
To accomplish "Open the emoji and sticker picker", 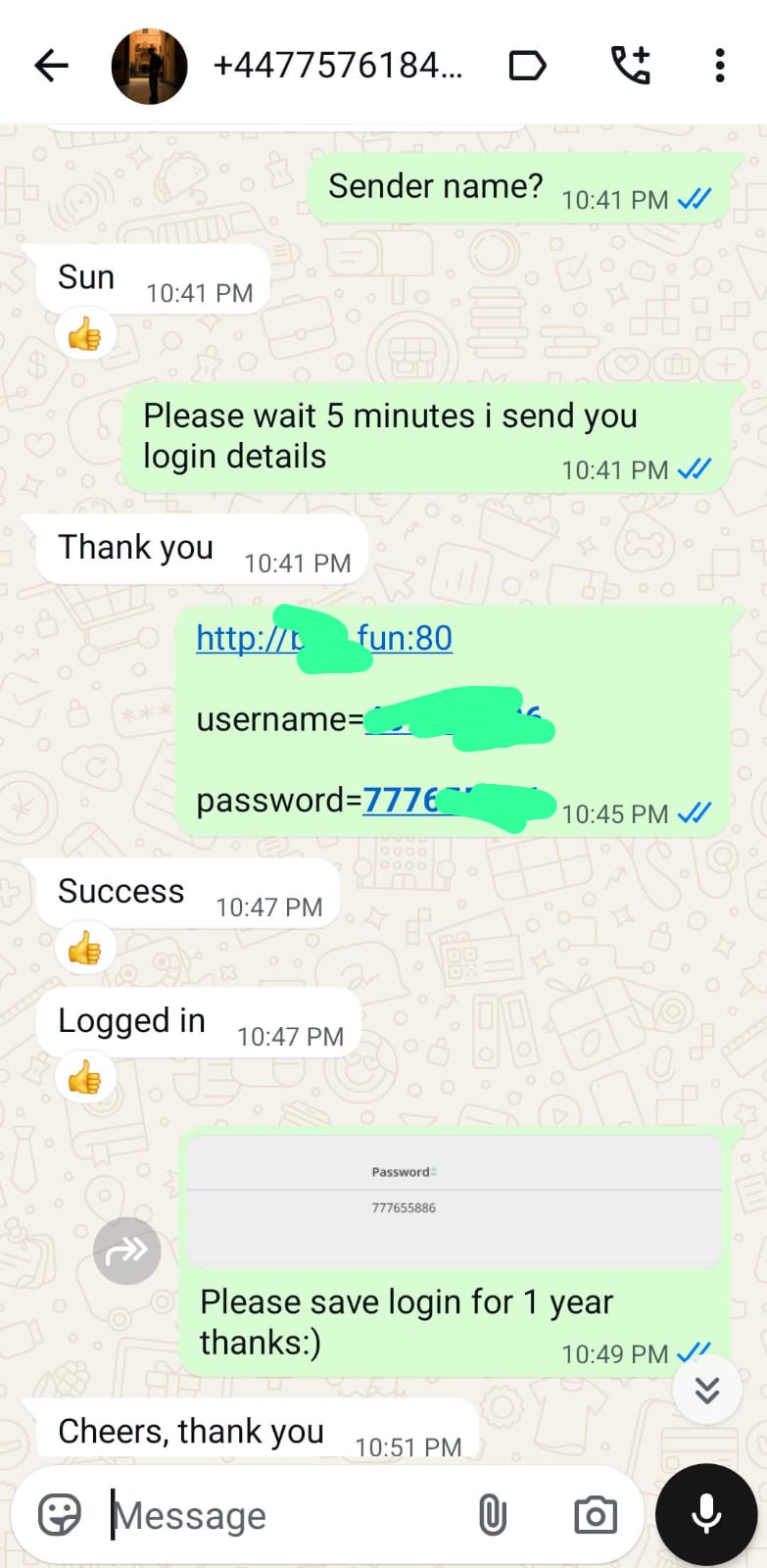I will point(60,1515).
